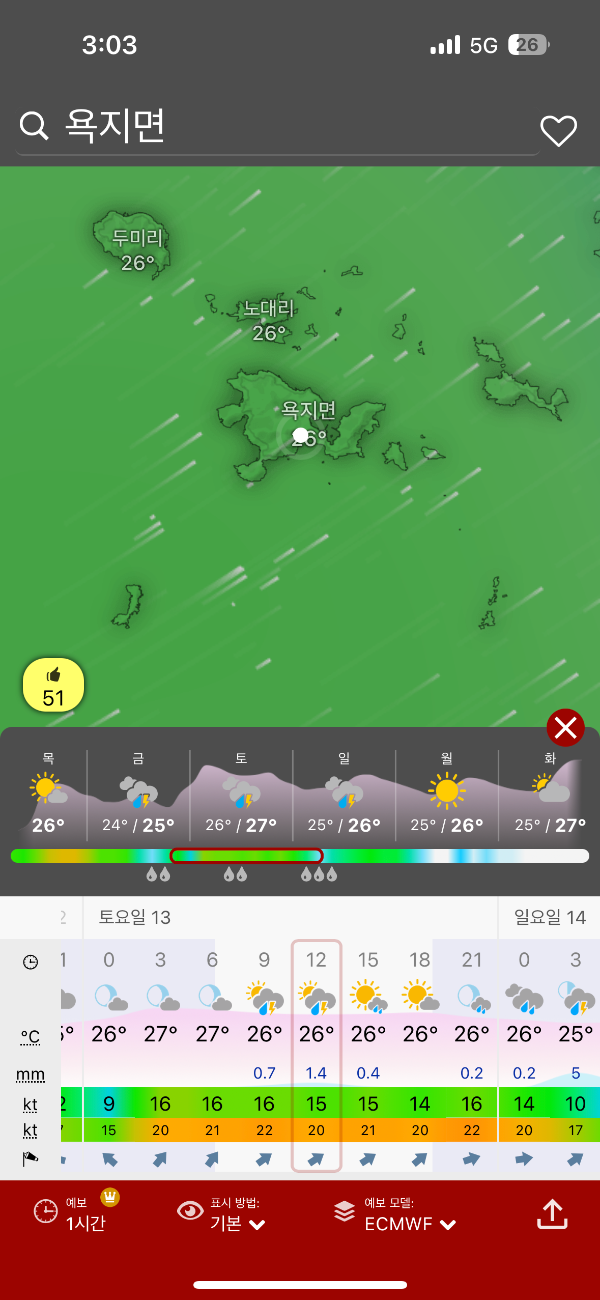This screenshot has height=1300, width=600.
Task: Select Tuesday (화) daily forecast
Action: click(x=550, y=795)
